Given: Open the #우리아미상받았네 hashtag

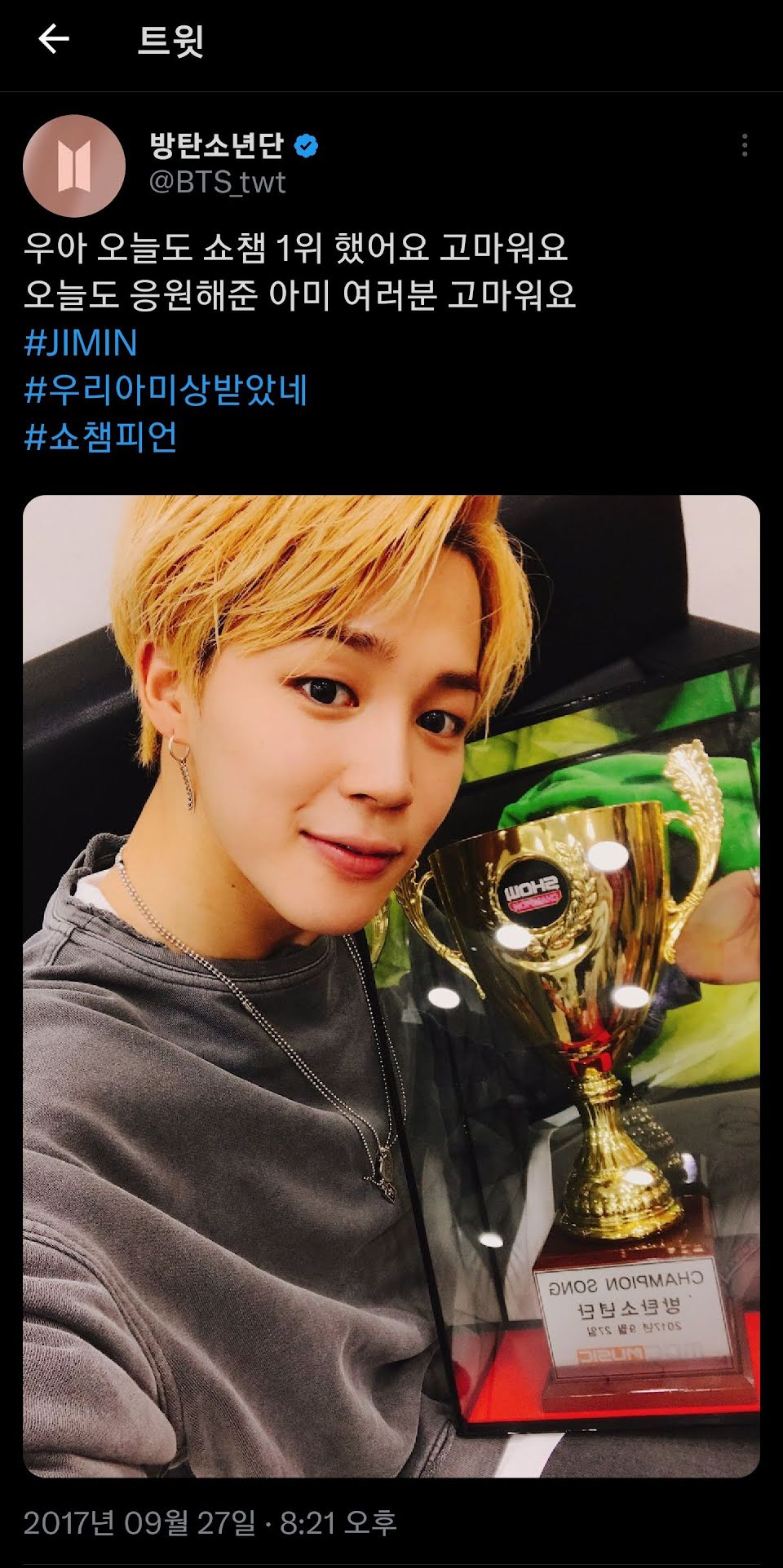Looking at the screenshot, I should pyautogui.click(x=166, y=390).
